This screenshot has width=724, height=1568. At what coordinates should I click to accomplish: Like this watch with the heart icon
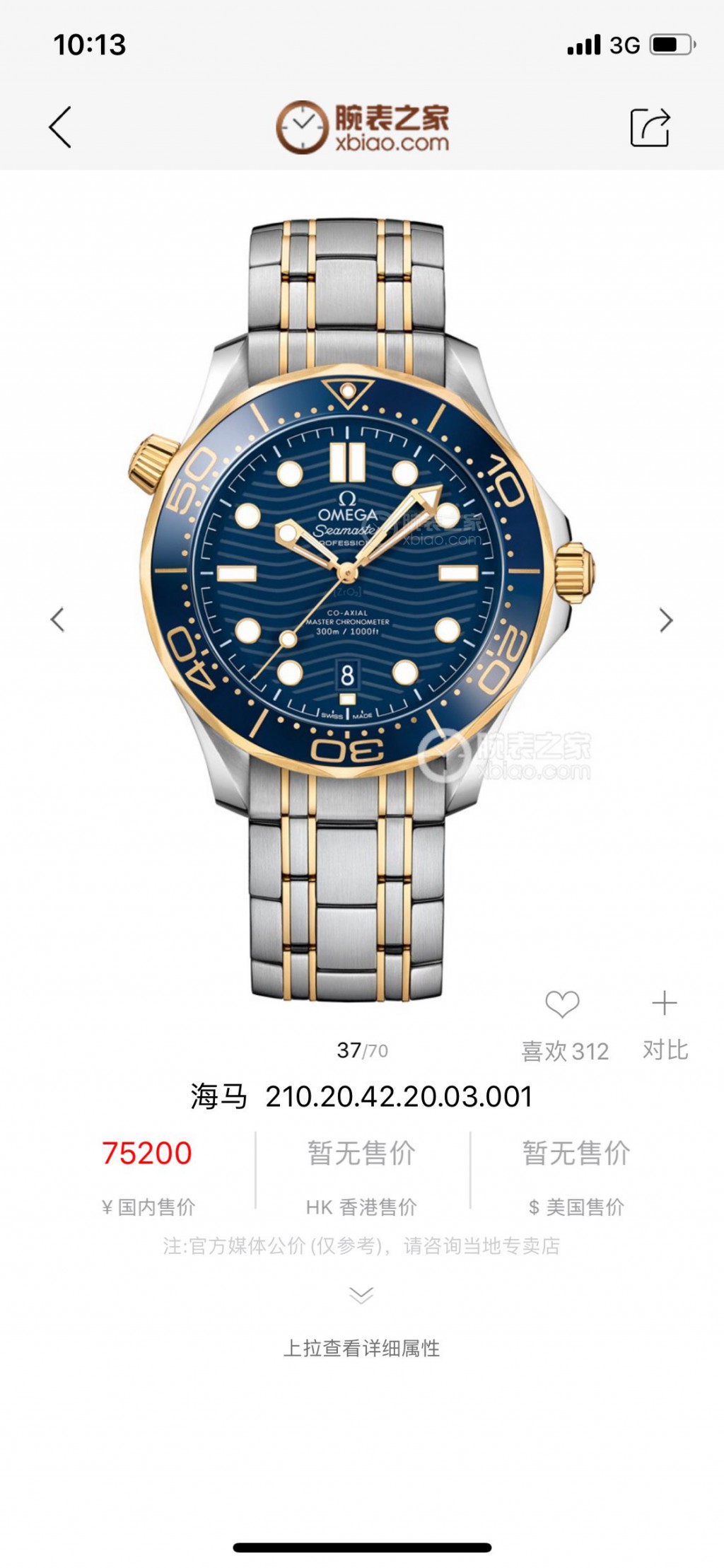pos(563,1004)
